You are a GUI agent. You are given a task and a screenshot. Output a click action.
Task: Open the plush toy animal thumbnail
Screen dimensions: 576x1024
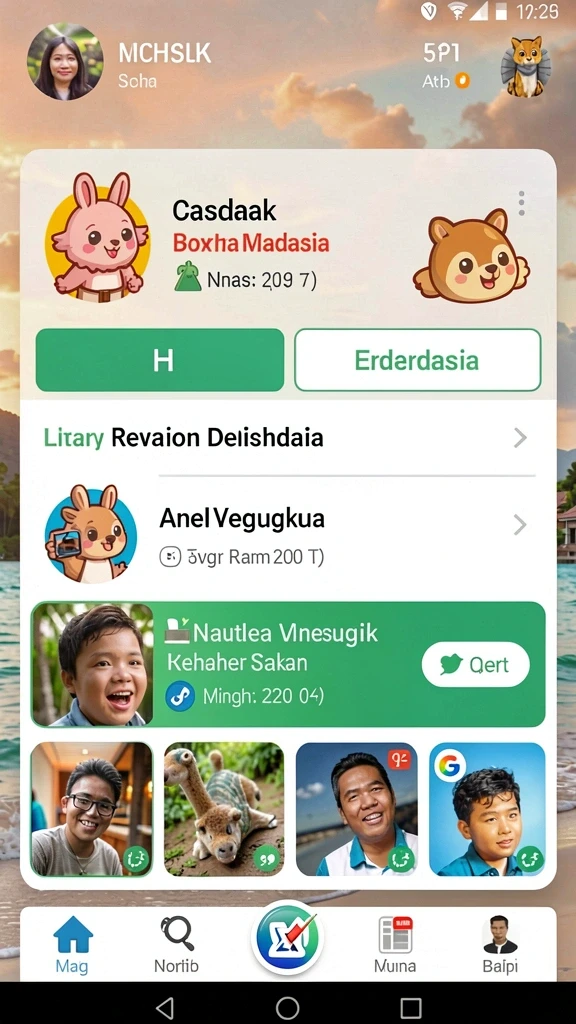coord(224,809)
